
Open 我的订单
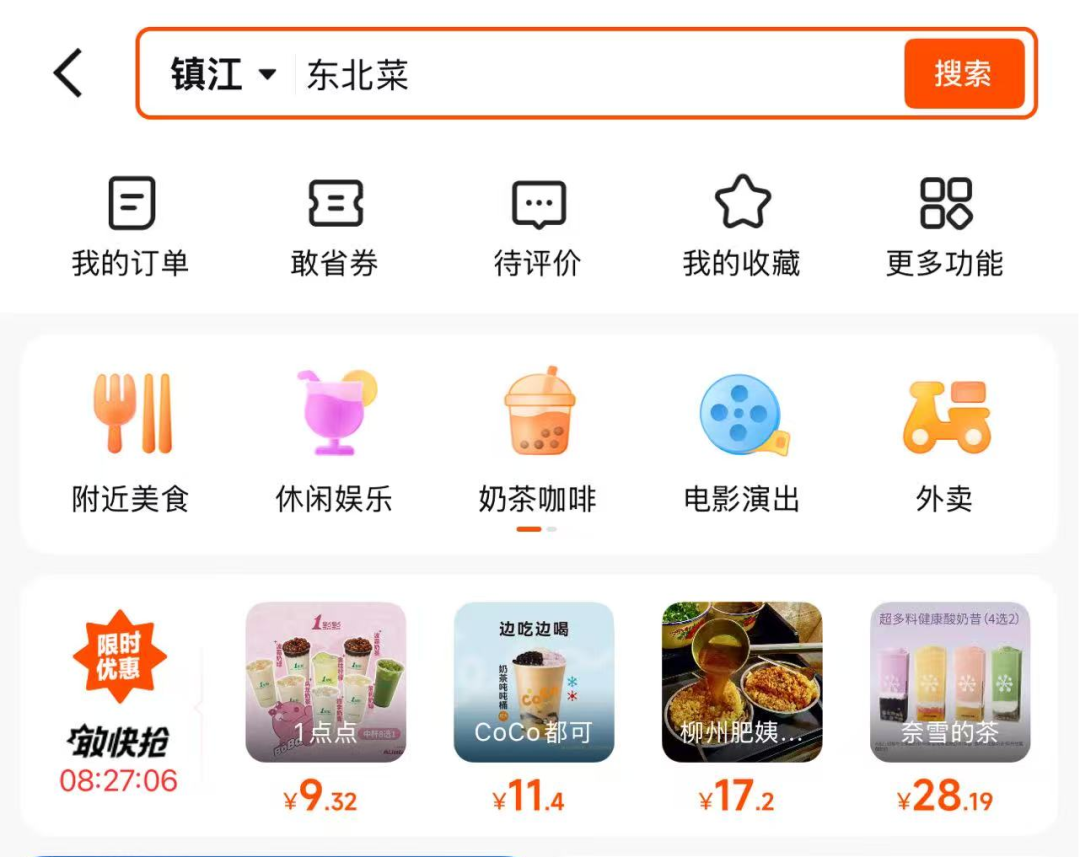tap(130, 227)
